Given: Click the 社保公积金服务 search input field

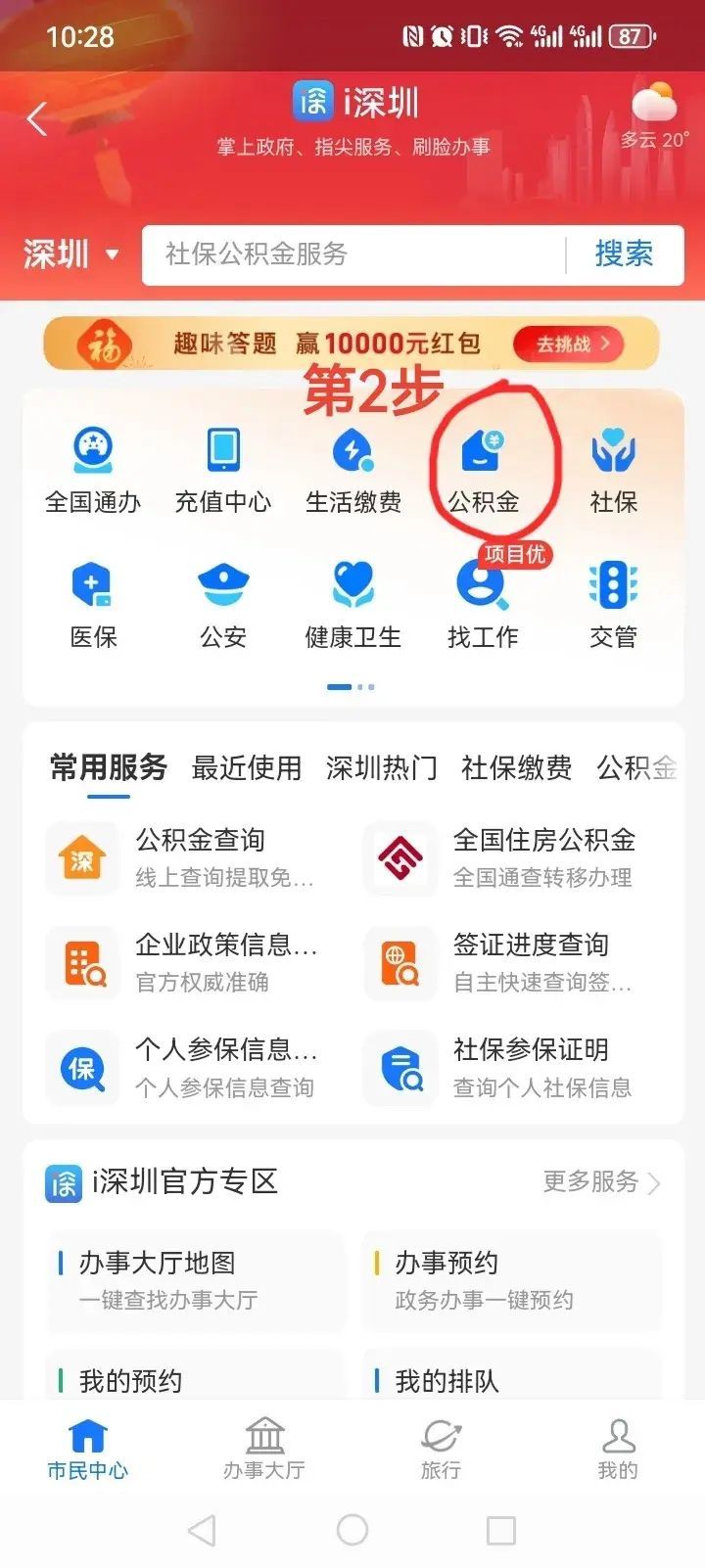Looking at the screenshot, I should tap(352, 254).
